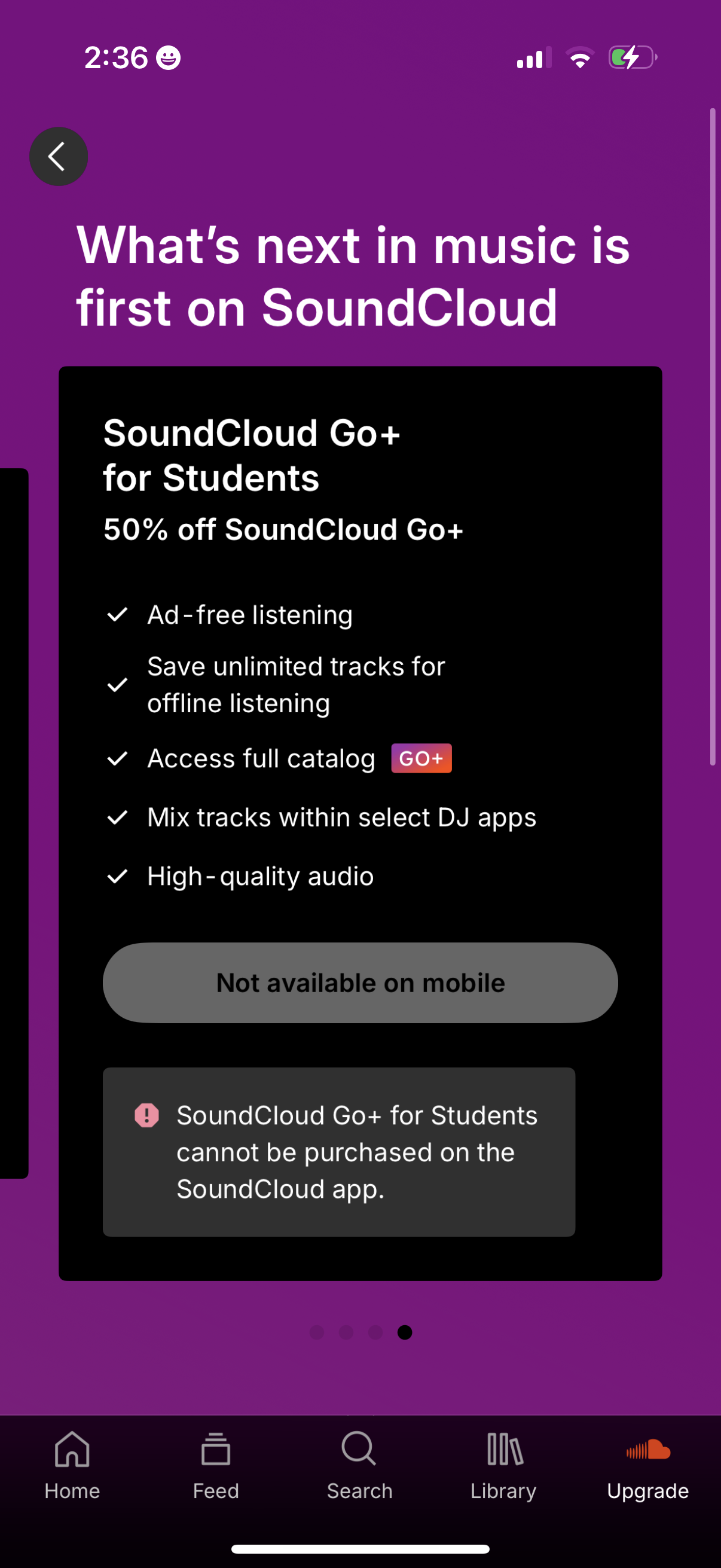Tap the checkmark beside Mix tracks within DJ apps

[118, 817]
